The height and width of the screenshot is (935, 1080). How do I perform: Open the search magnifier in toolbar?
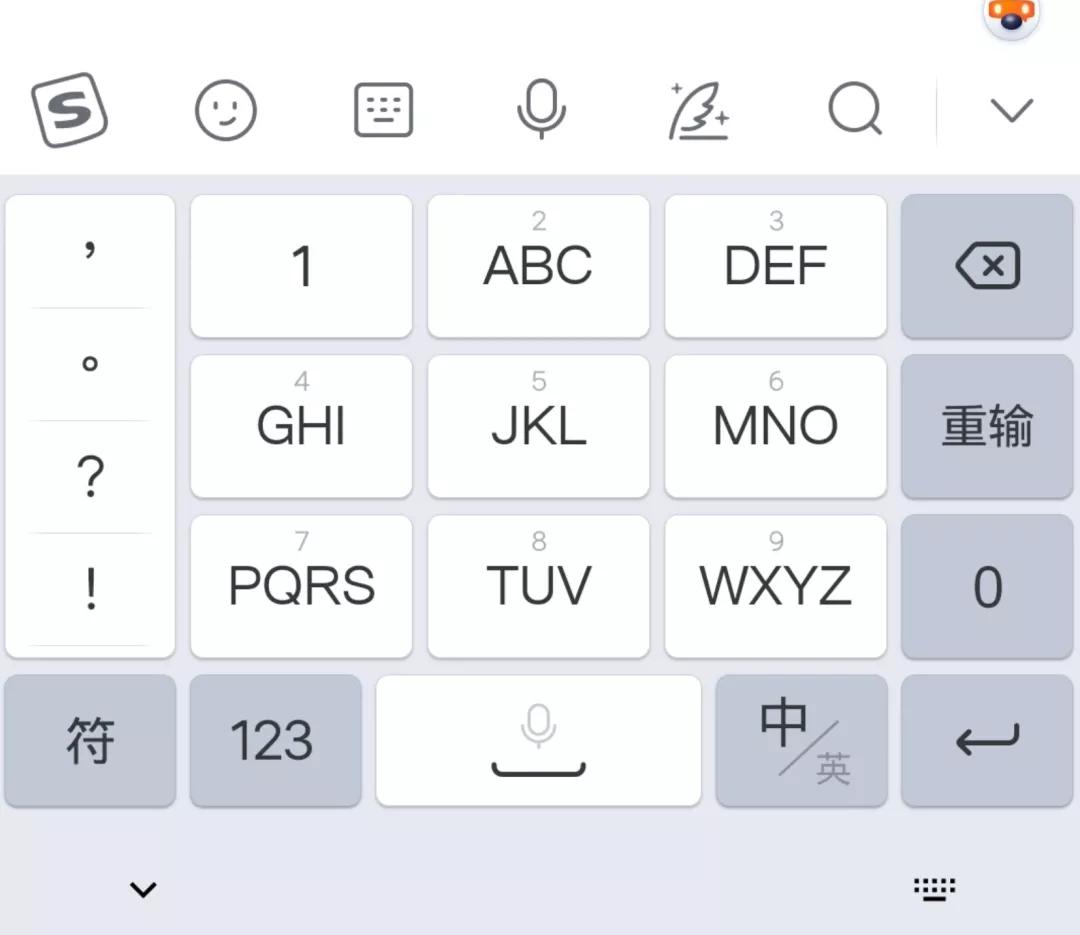click(855, 110)
